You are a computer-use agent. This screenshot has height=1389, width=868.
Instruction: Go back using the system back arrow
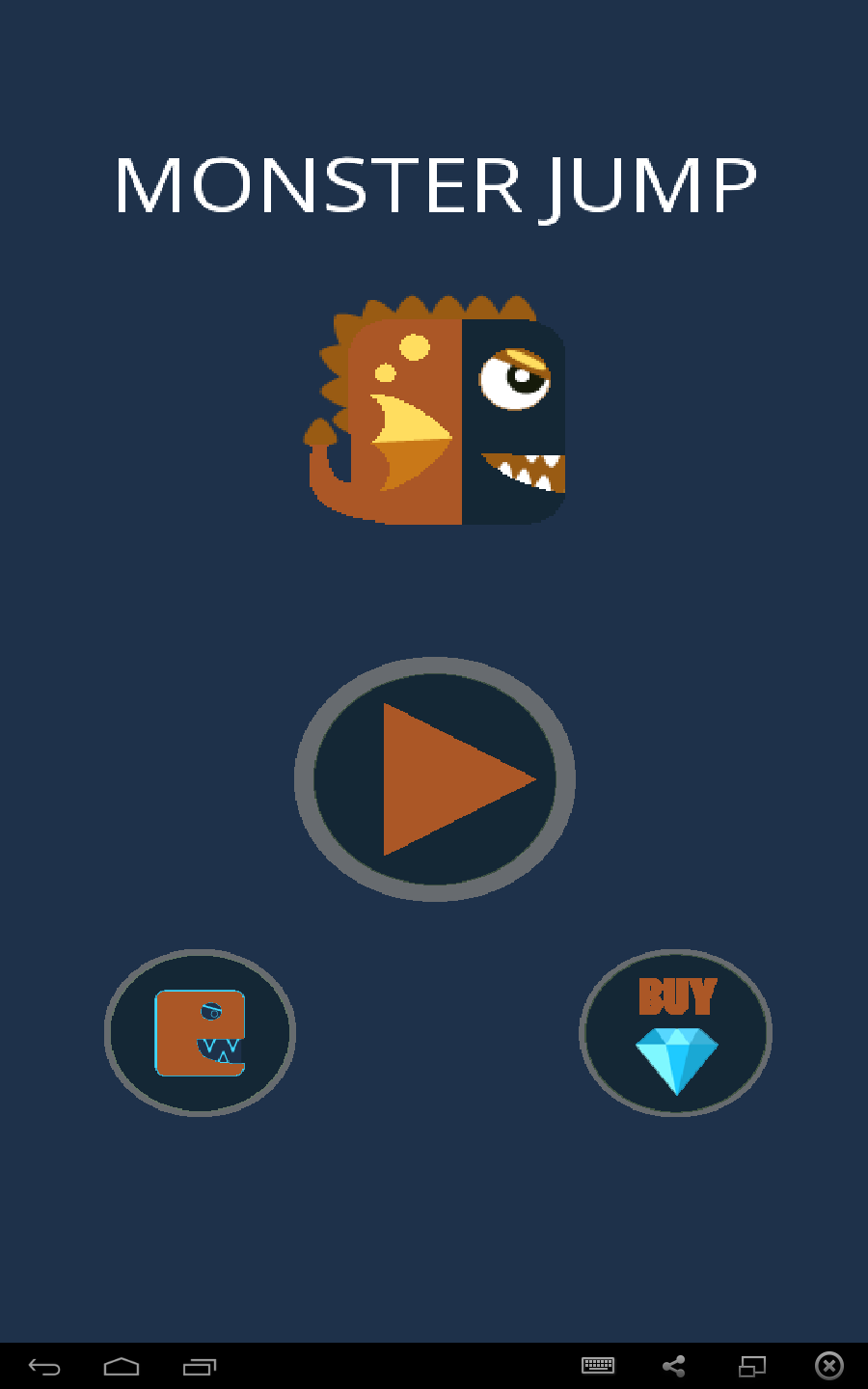44,1366
